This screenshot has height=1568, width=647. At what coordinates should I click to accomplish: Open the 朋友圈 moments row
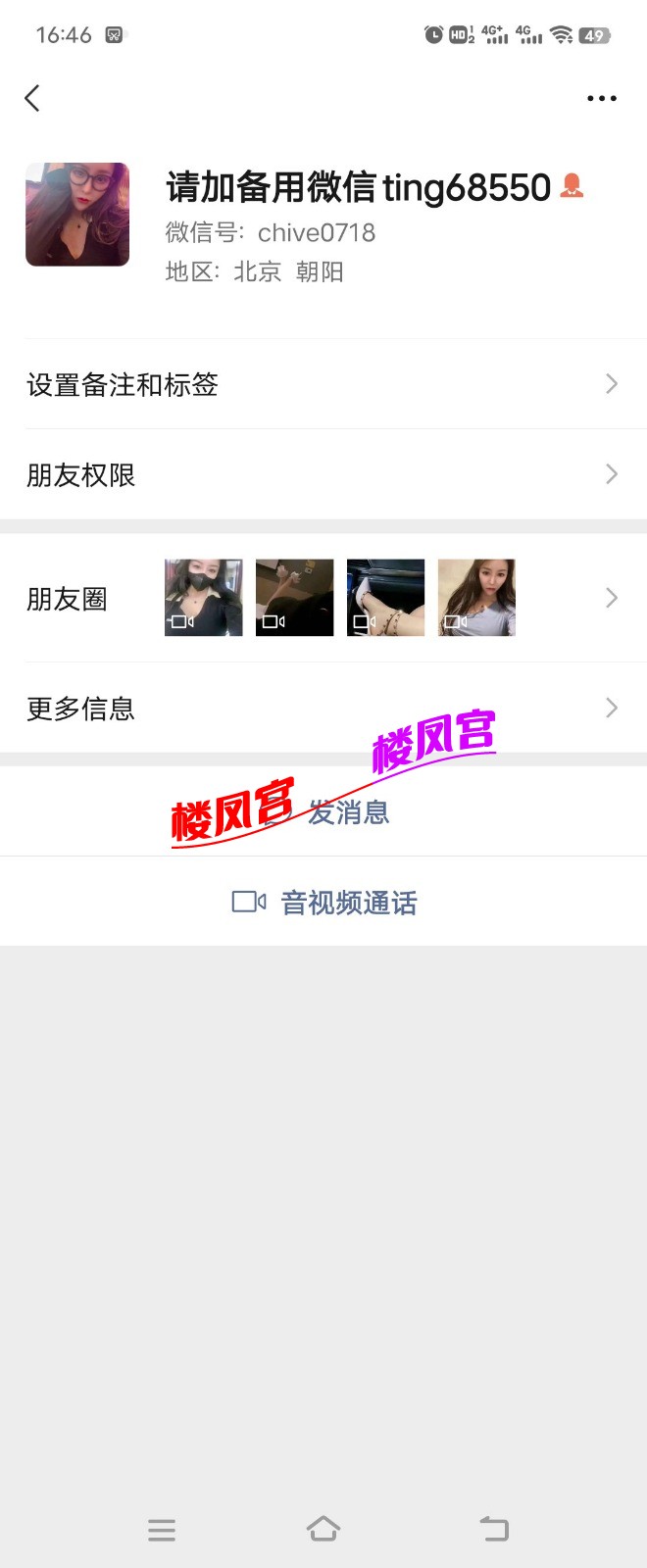(323, 598)
